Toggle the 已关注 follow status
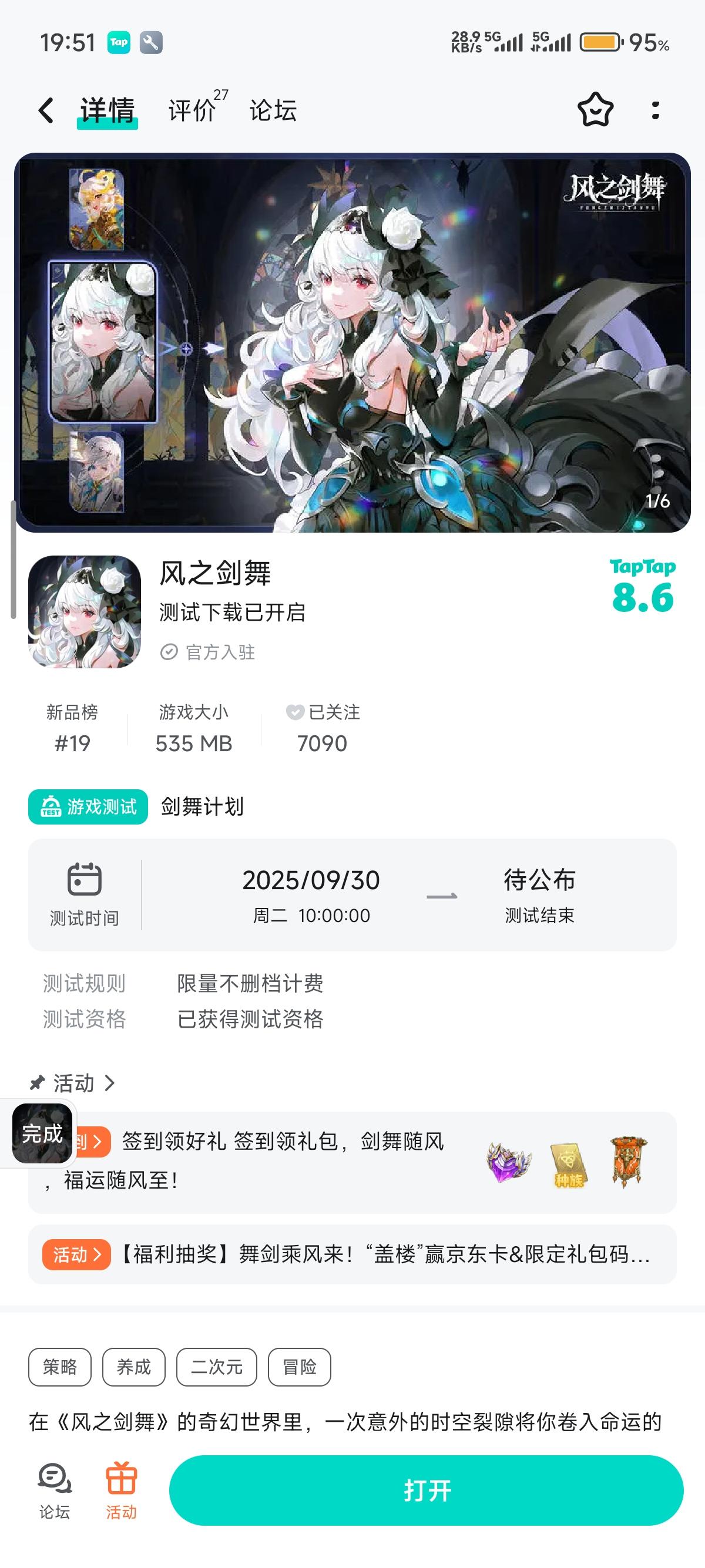The image size is (705, 1568). [x=323, y=728]
